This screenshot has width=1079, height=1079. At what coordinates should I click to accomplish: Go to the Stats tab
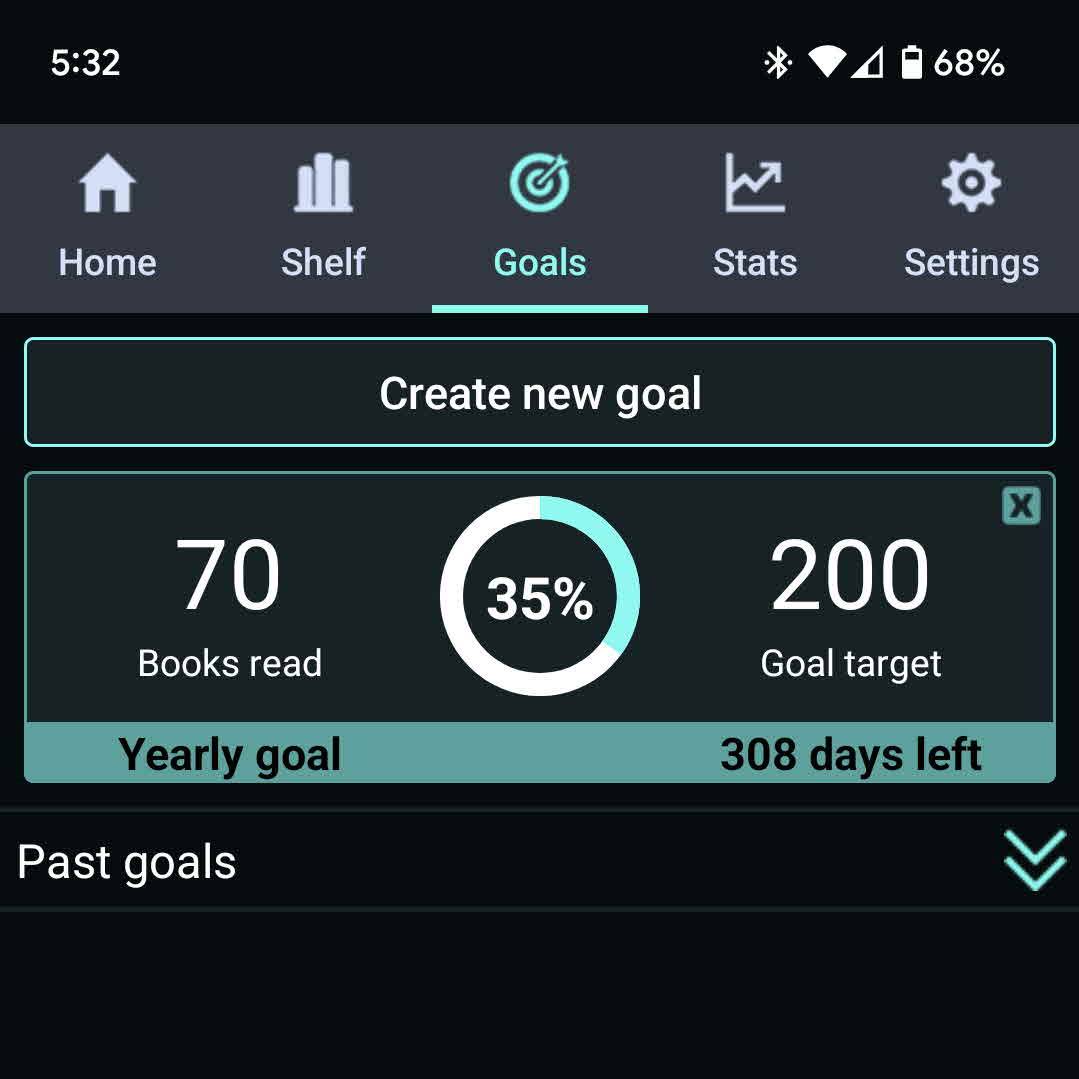click(755, 218)
